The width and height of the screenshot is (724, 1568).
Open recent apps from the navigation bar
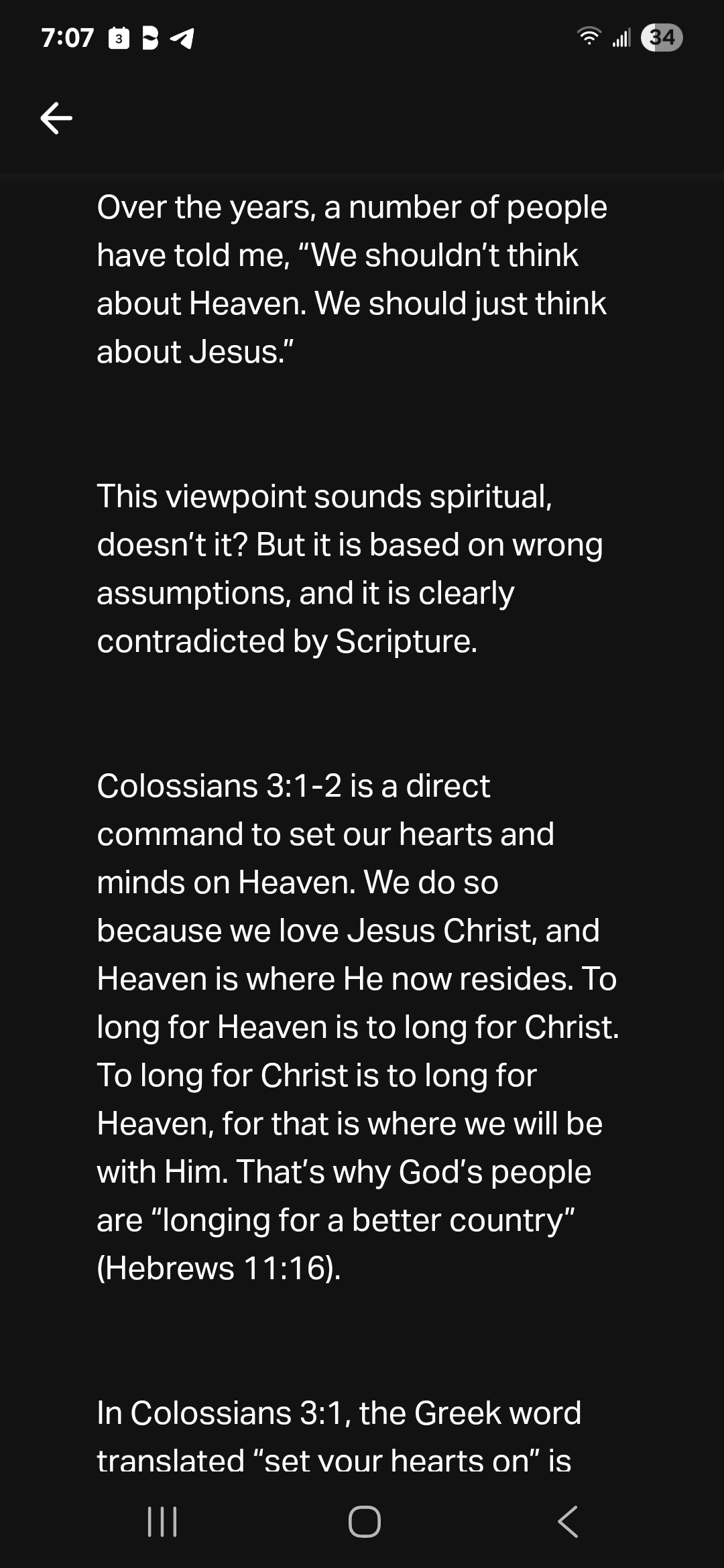(162, 1521)
